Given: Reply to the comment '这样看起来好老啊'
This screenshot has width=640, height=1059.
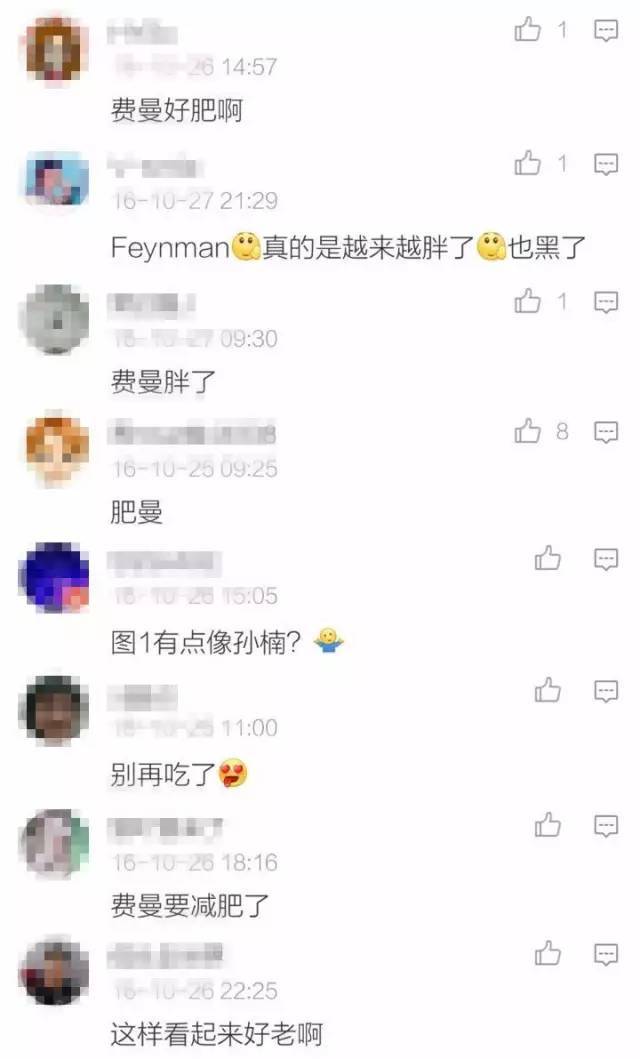Looking at the screenshot, I should (x=607, y=955).
